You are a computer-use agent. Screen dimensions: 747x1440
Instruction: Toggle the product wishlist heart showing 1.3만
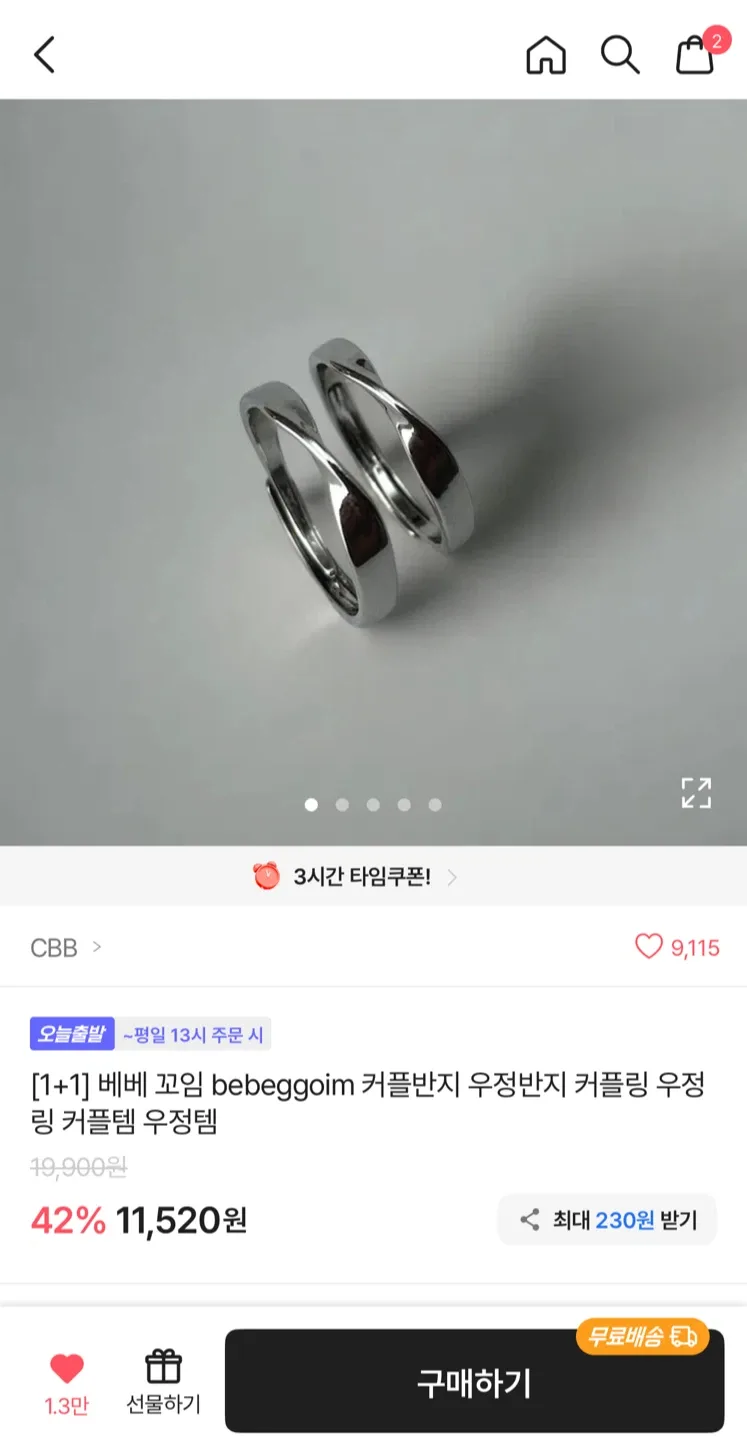coord(66,1383)
